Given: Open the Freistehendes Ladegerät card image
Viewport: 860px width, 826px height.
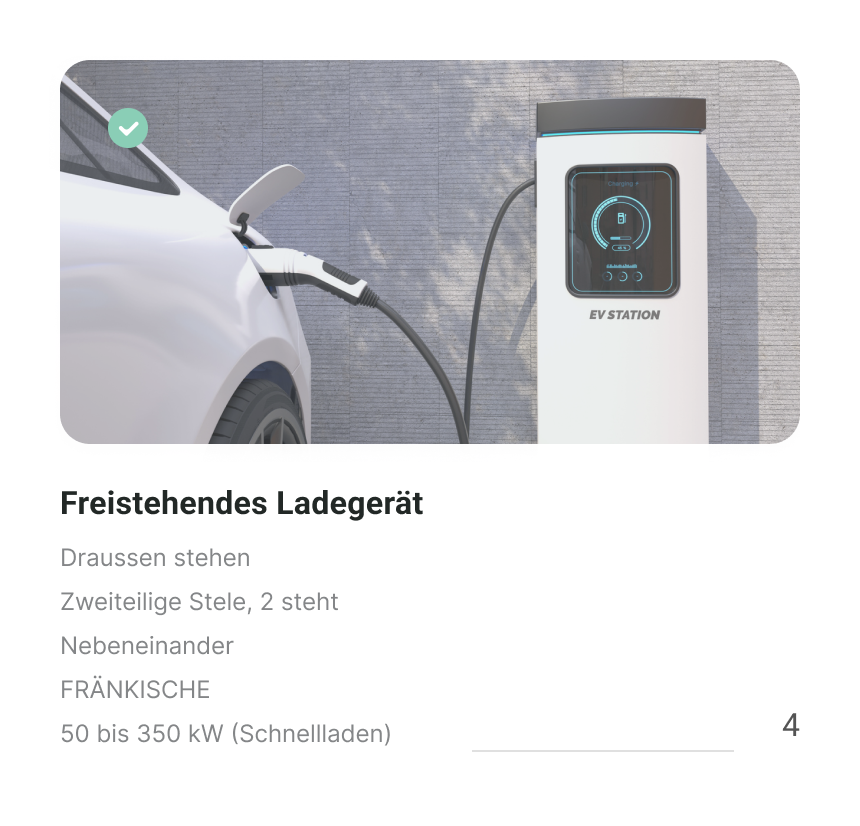Looking at the screenshot, I should (429, 252).
